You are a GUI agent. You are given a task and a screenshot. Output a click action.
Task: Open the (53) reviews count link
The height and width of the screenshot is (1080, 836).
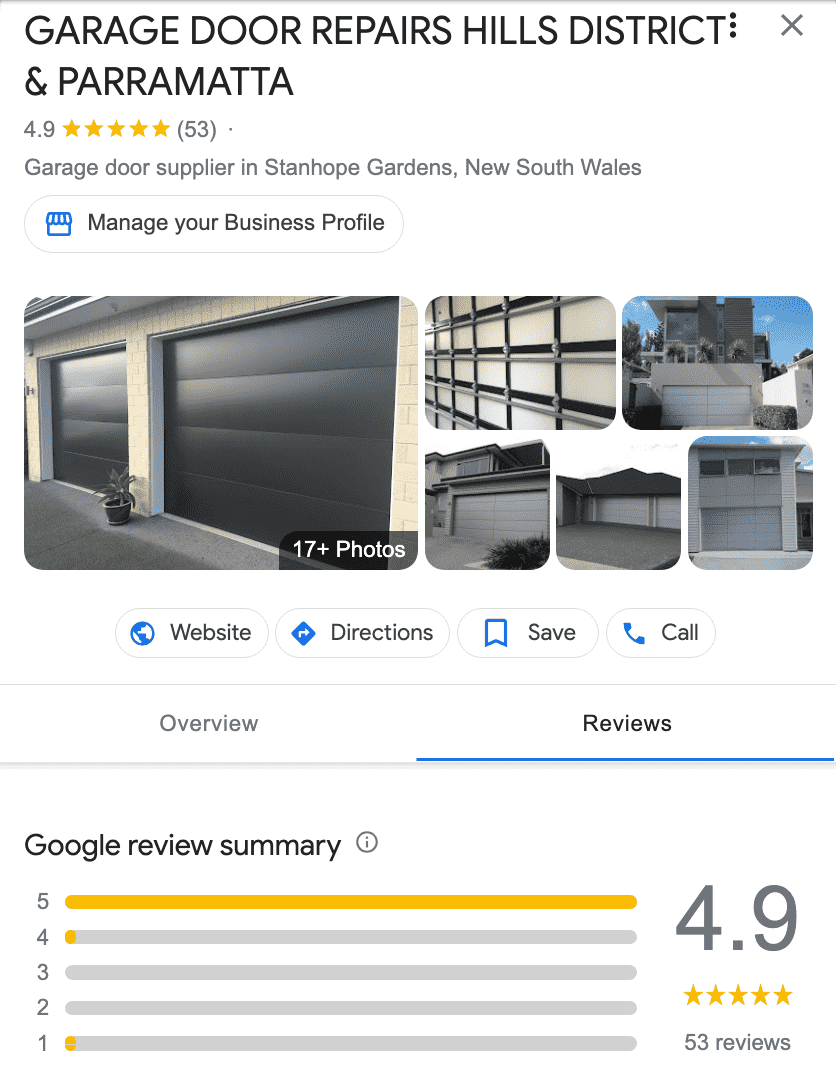pyautogui.click(x=197, y=129)
